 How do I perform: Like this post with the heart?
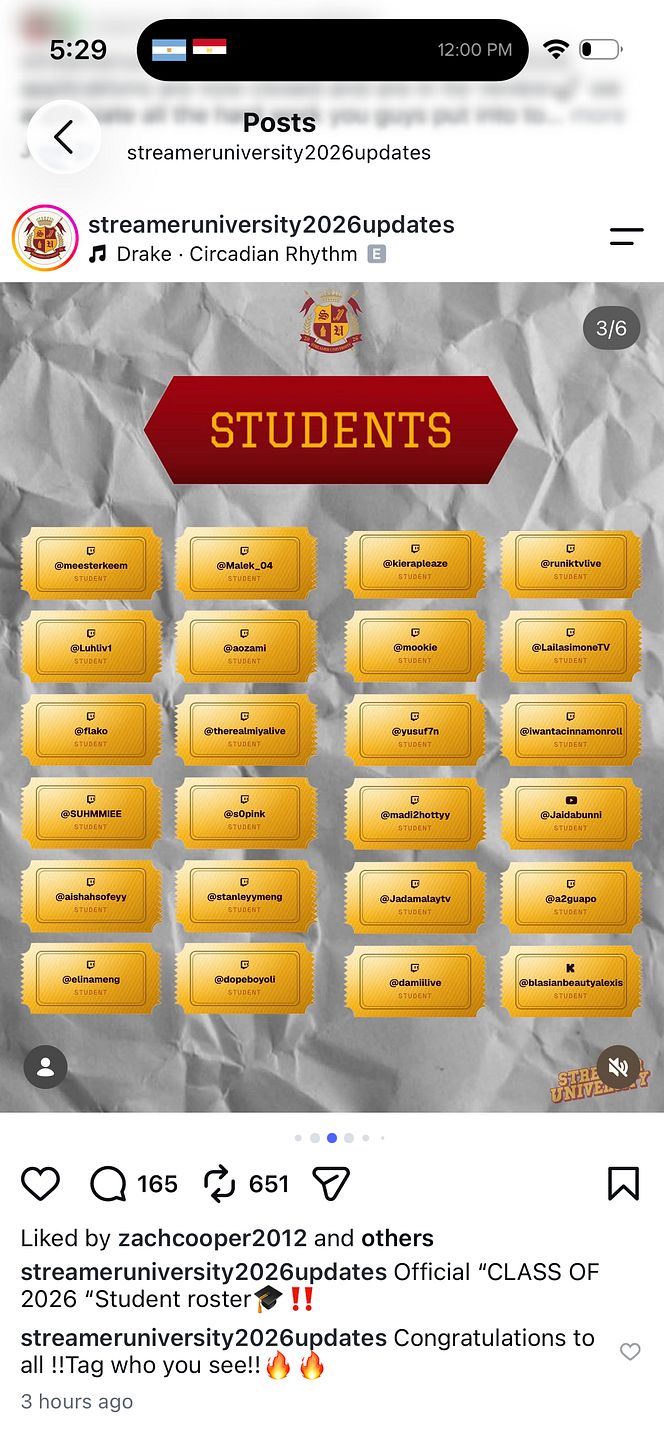pos(41,1184)
